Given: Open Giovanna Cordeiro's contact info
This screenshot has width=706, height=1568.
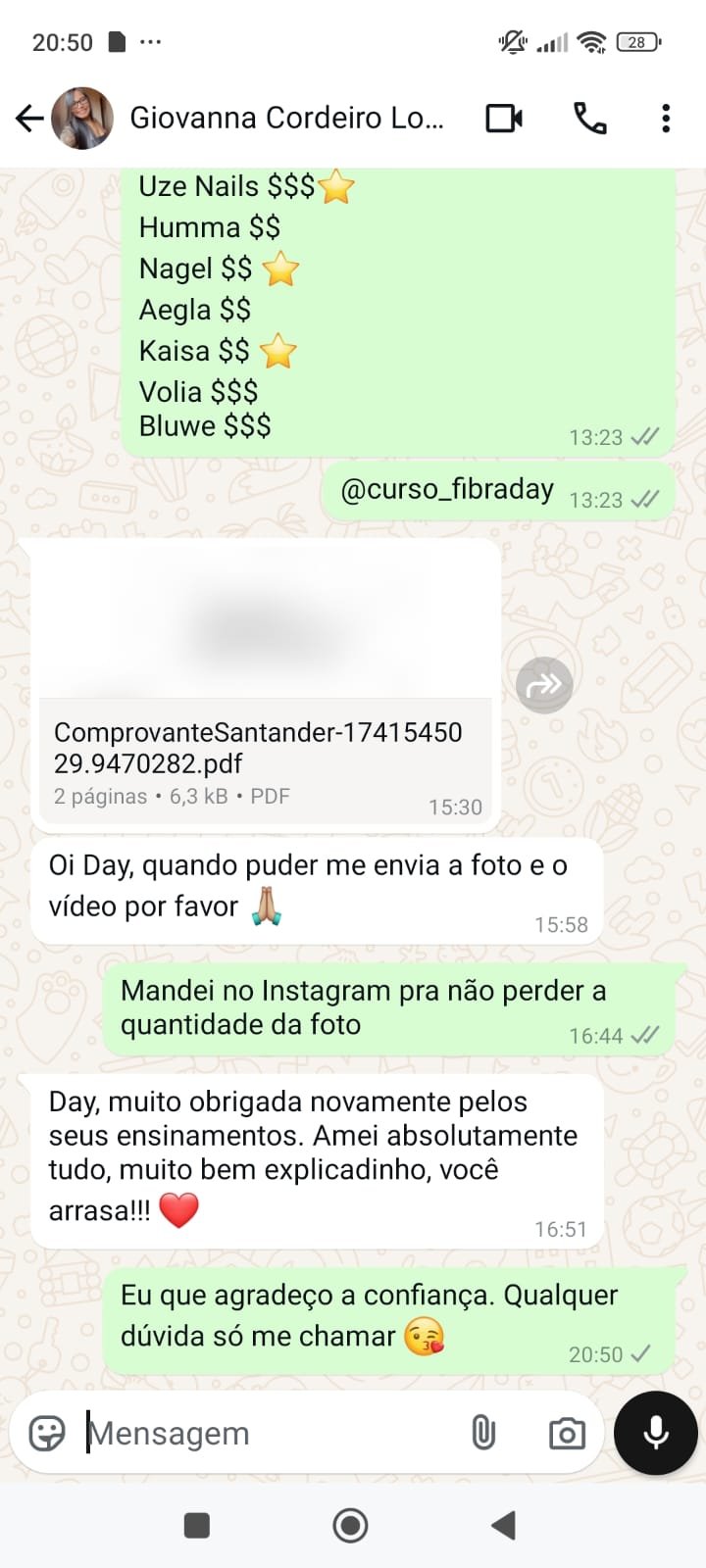Looking at the screenshot, I should [286, 119].
